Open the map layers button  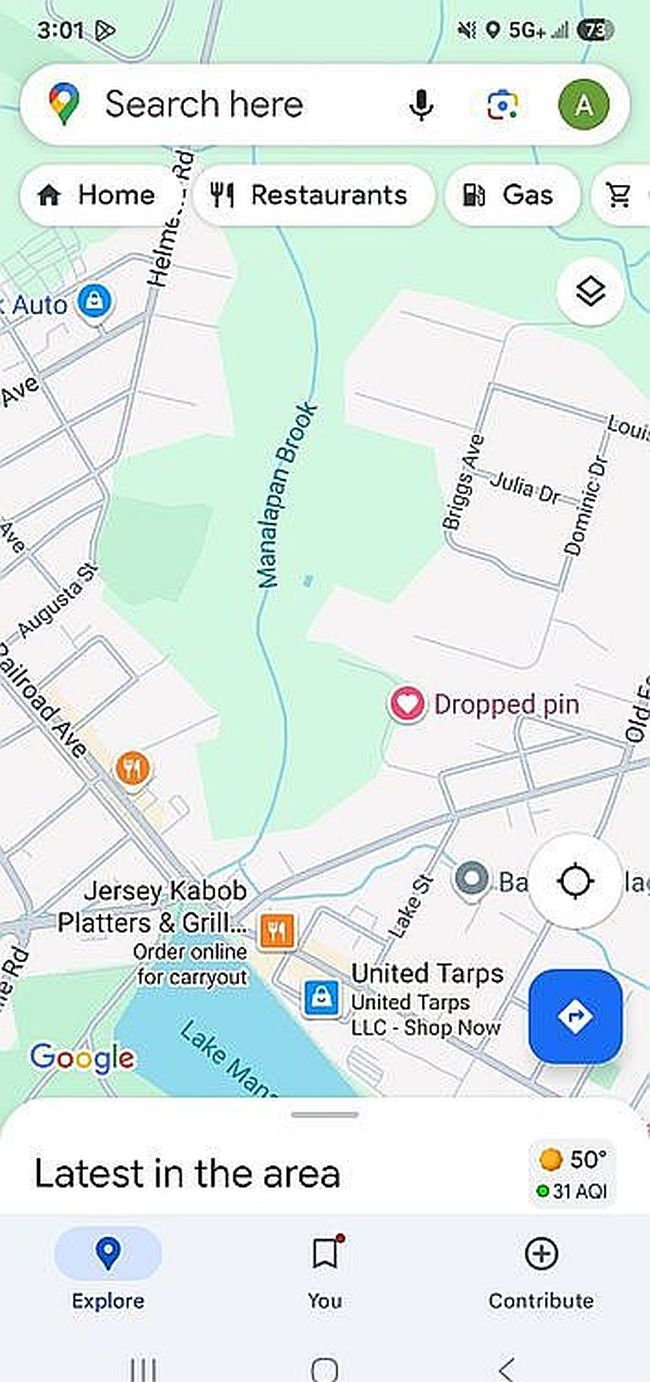[590, 292]
